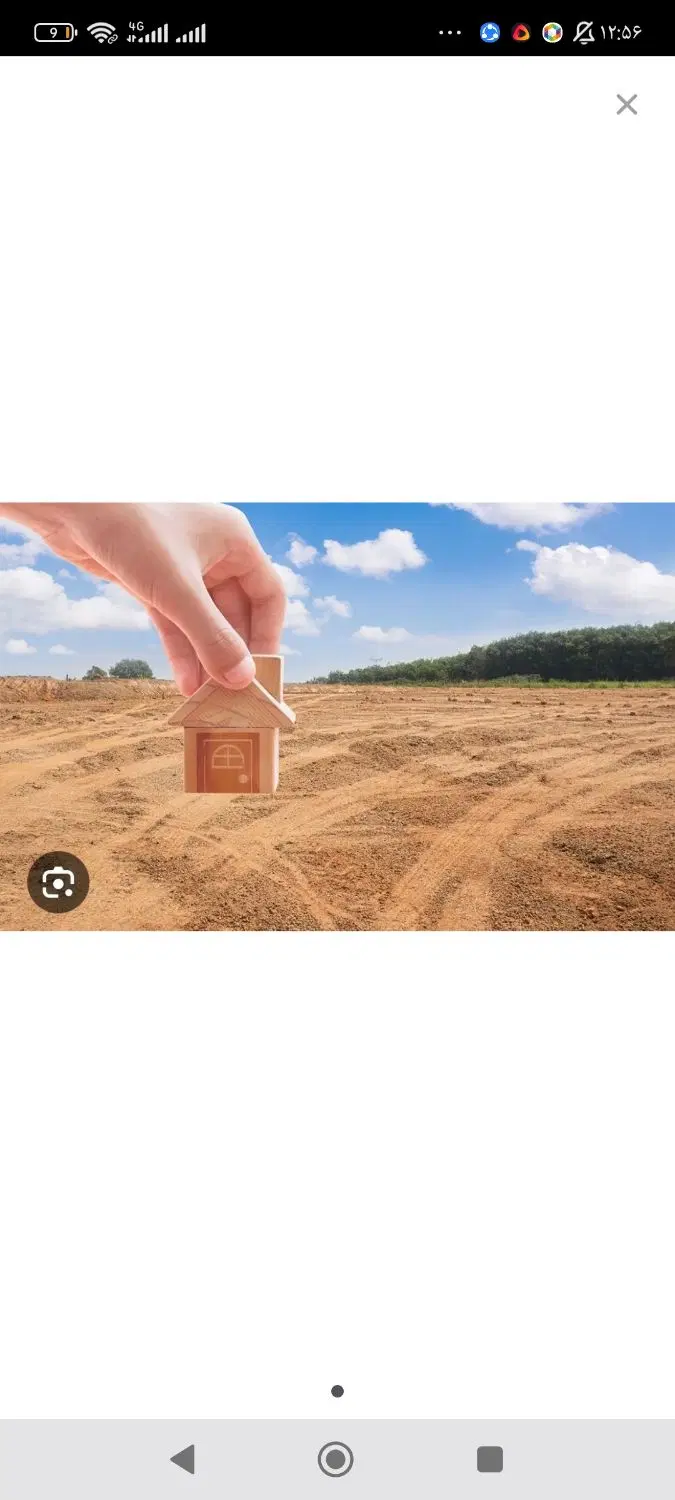Go to the home screen
Viewport: 675px width, 1500px height.
tap(336, 1459)
